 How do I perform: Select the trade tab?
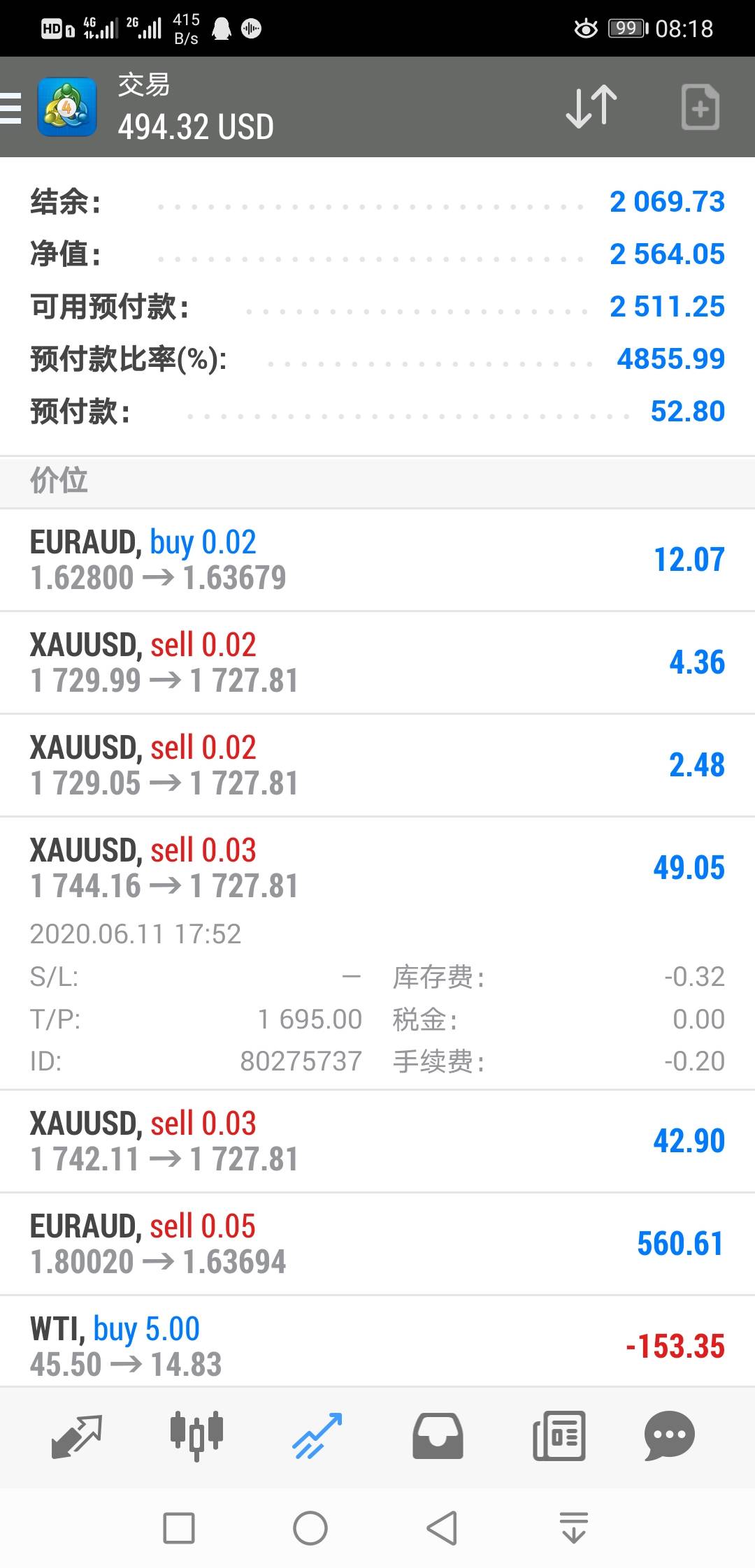(317, 1437)
